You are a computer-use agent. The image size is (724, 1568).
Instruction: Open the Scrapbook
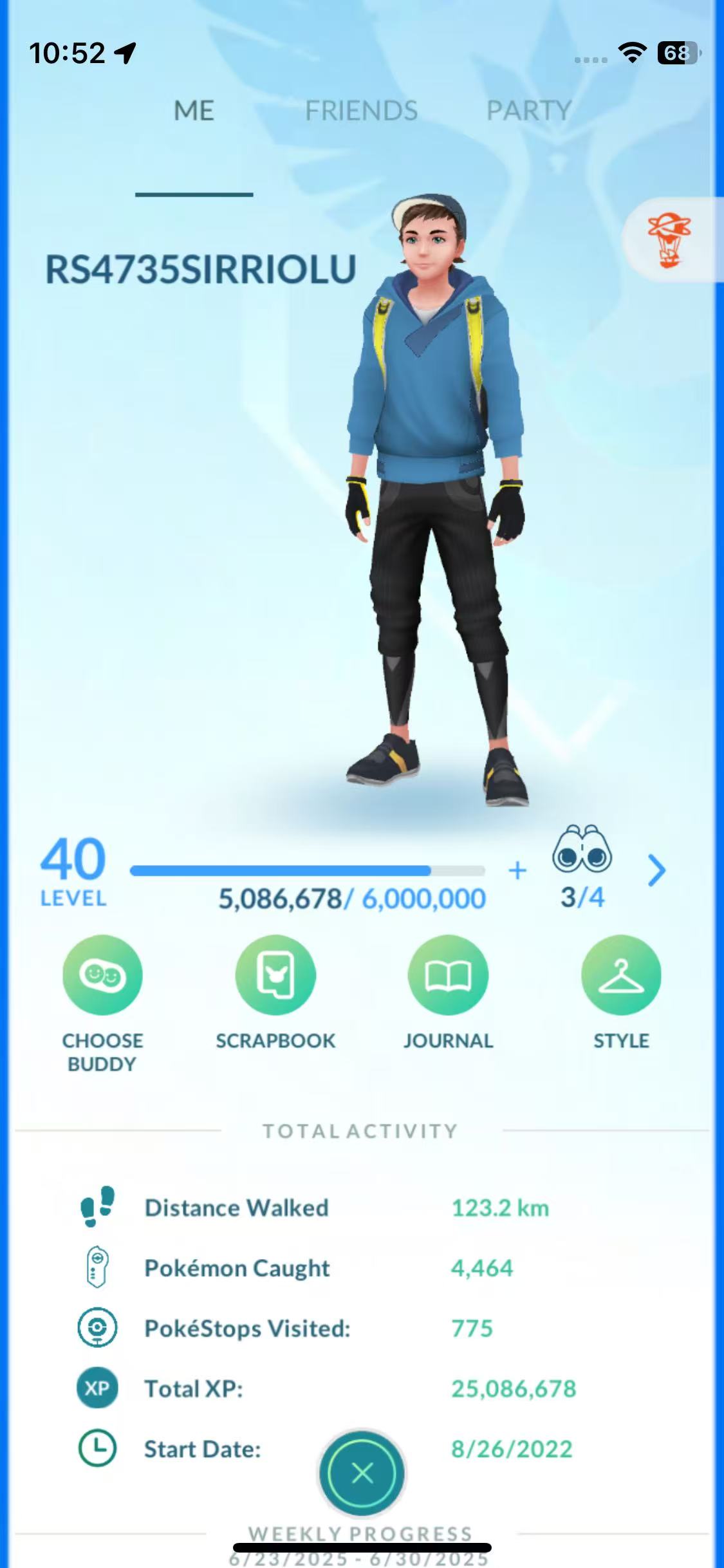pyautogui.click(x=275, y=975)
